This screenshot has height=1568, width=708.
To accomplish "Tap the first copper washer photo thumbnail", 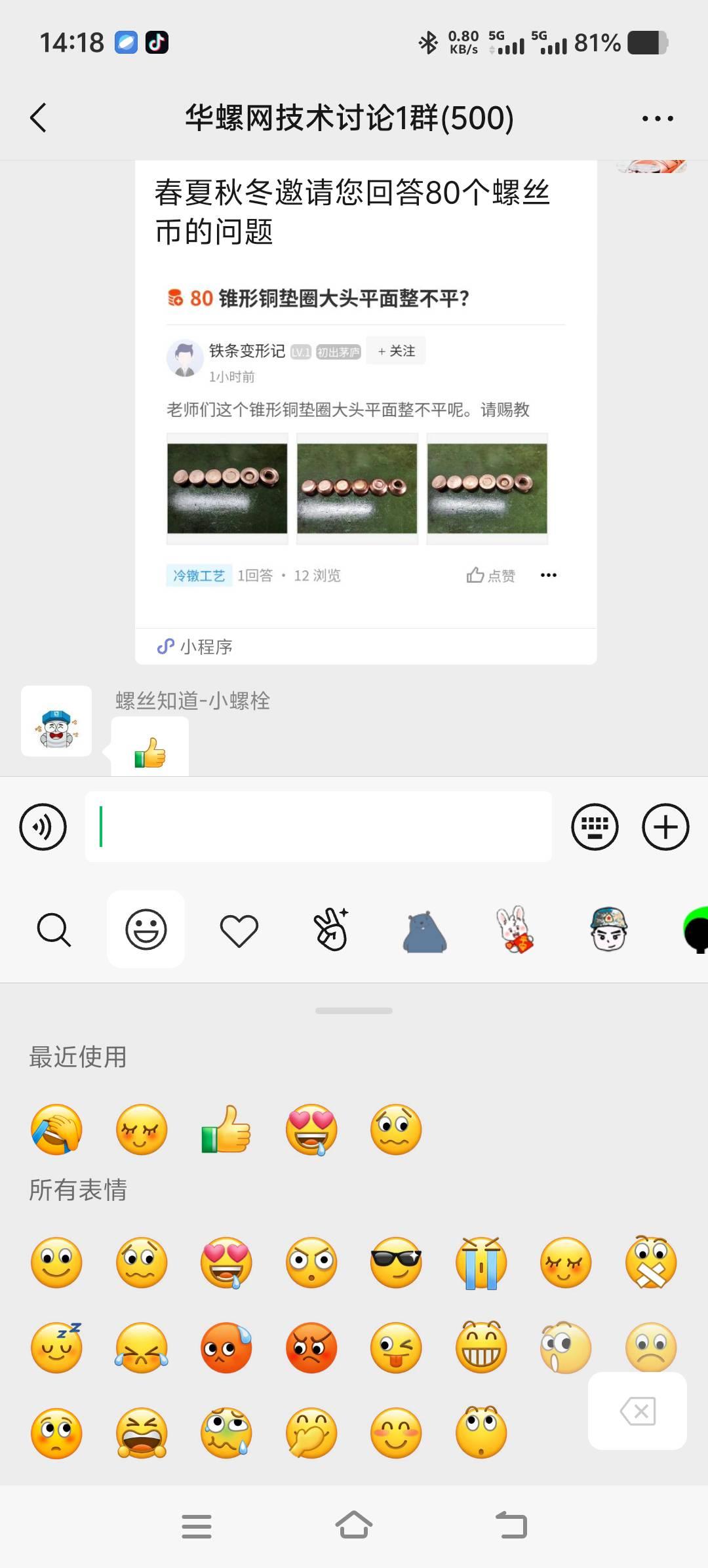I will pos(227,488).
